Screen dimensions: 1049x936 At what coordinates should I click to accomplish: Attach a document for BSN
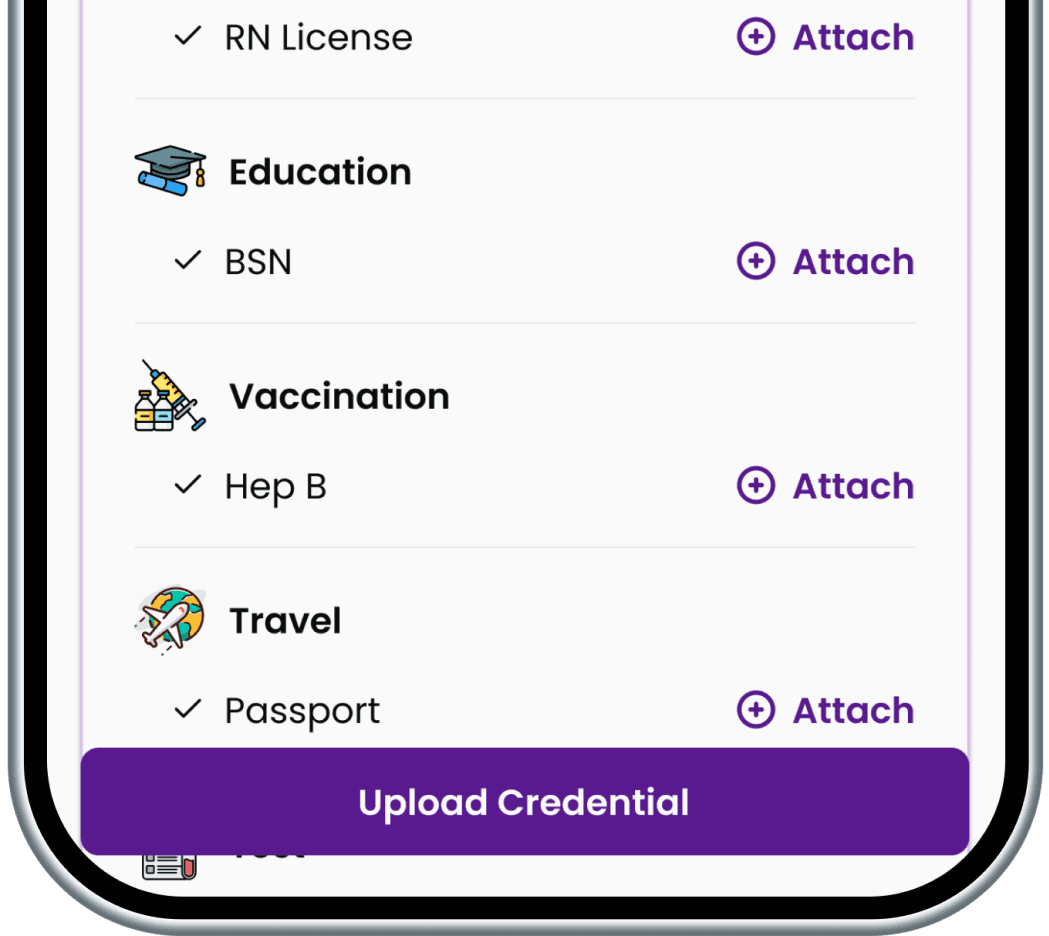pyautogui.click(x=826, y=262)
